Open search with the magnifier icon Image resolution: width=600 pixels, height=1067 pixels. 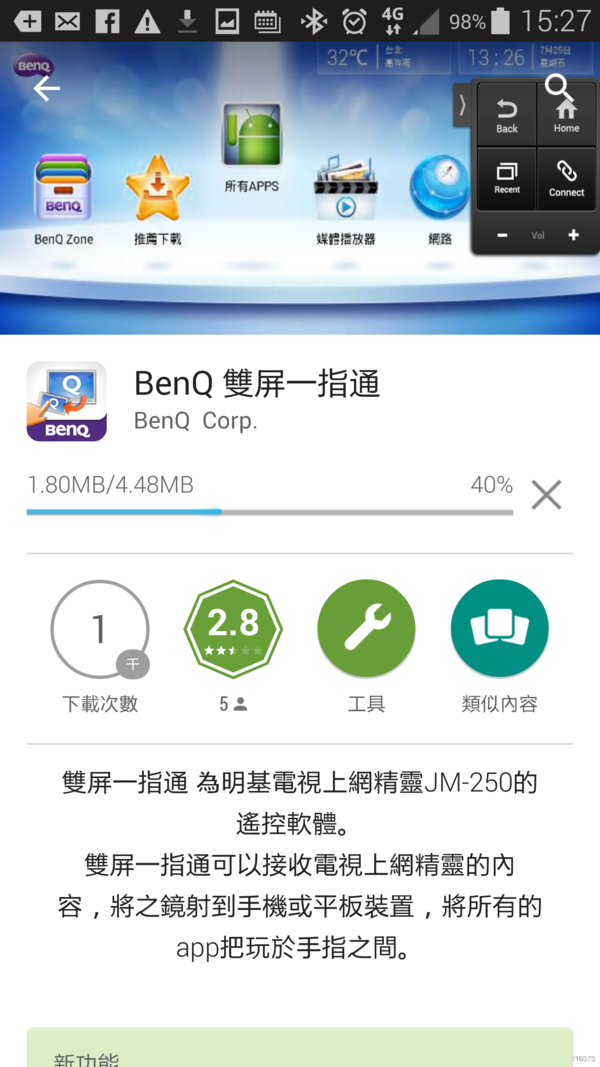558,88
